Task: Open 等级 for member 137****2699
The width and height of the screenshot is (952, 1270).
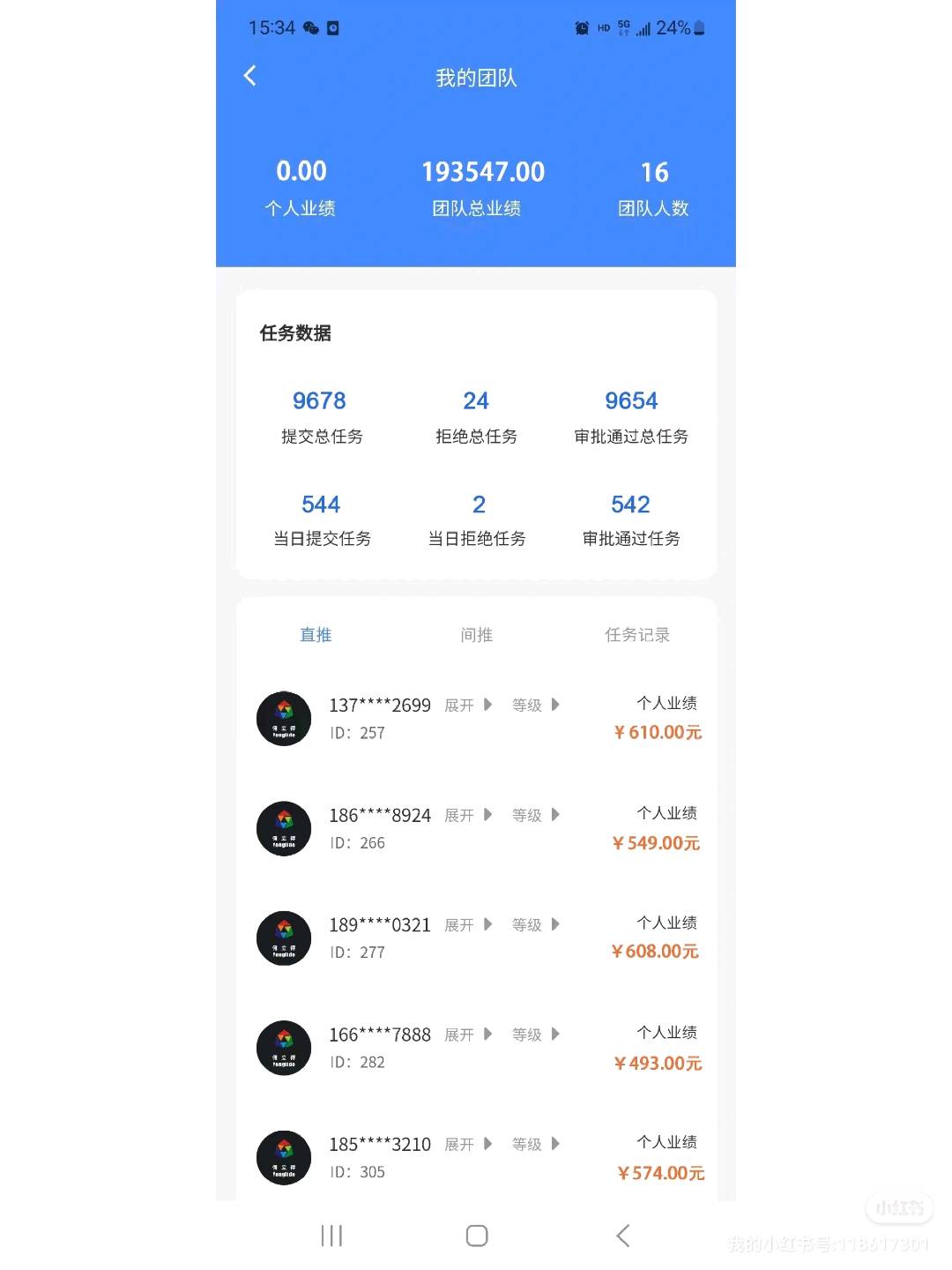Action: click(536, 706)
